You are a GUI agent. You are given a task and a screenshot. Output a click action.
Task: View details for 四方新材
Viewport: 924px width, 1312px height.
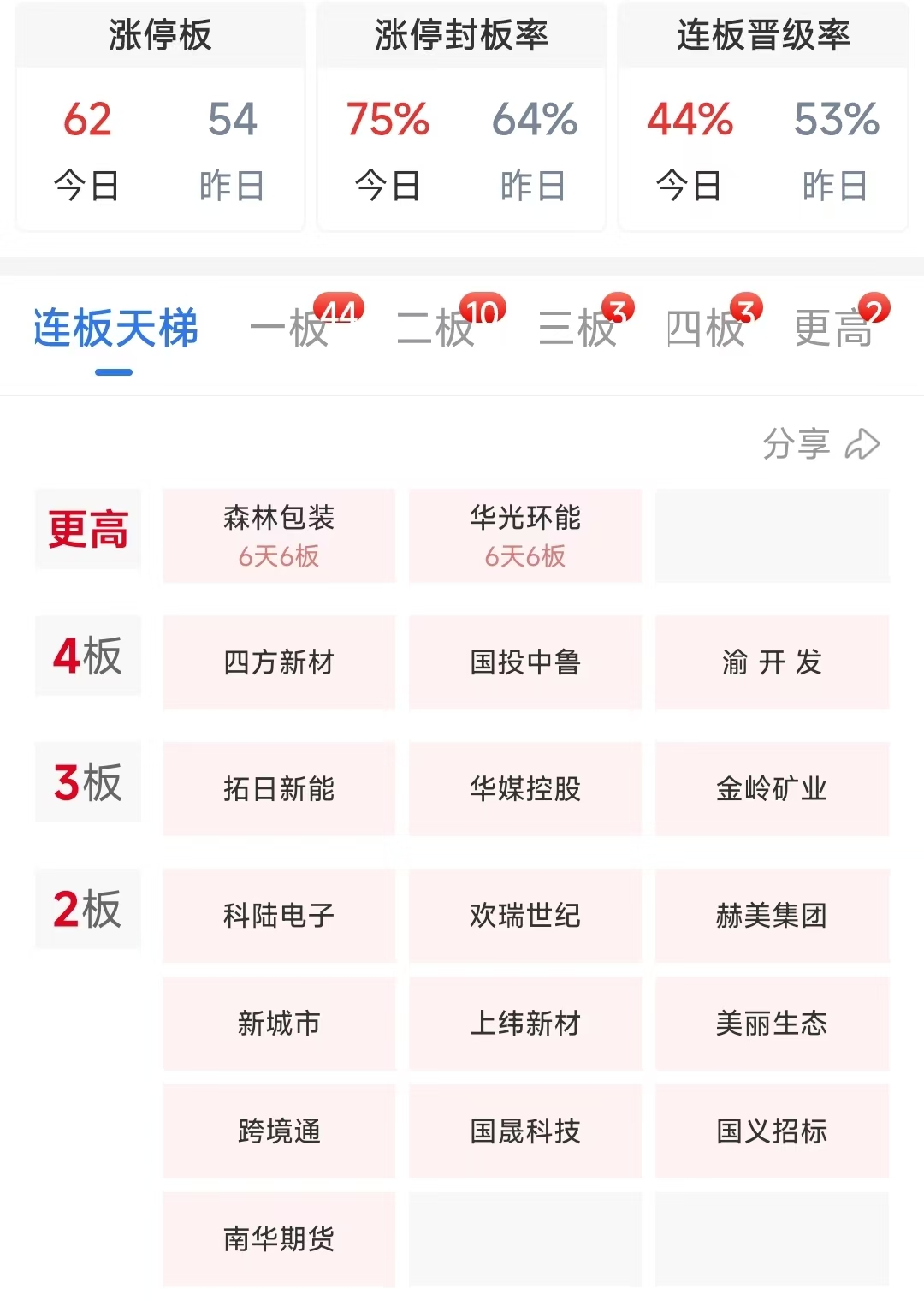(279, 662)
